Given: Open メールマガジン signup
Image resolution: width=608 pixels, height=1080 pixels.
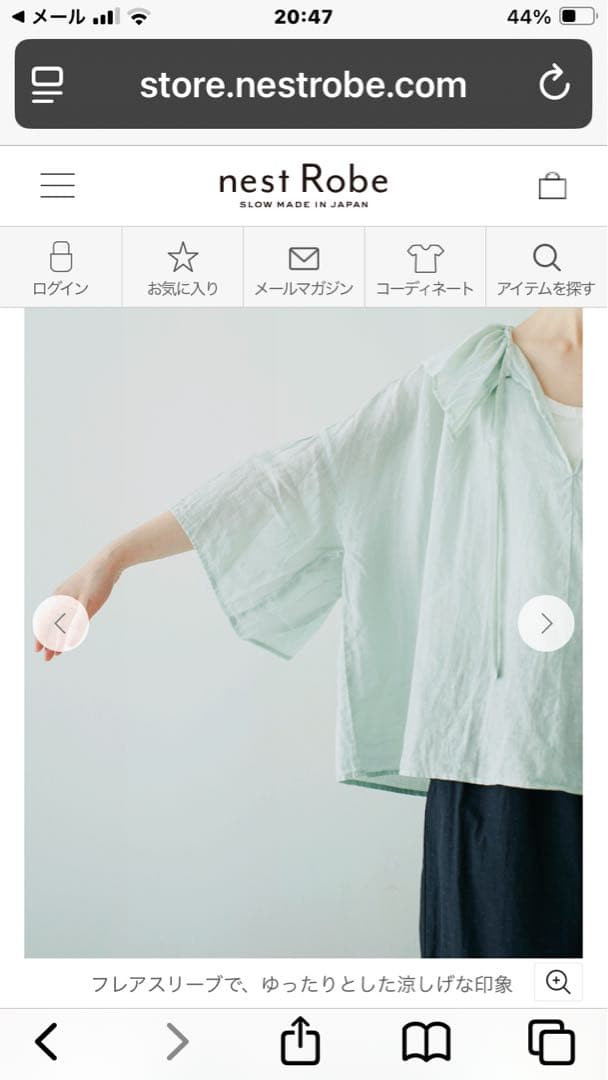Looking at the screenshot, I should click(x=304, y=267).
